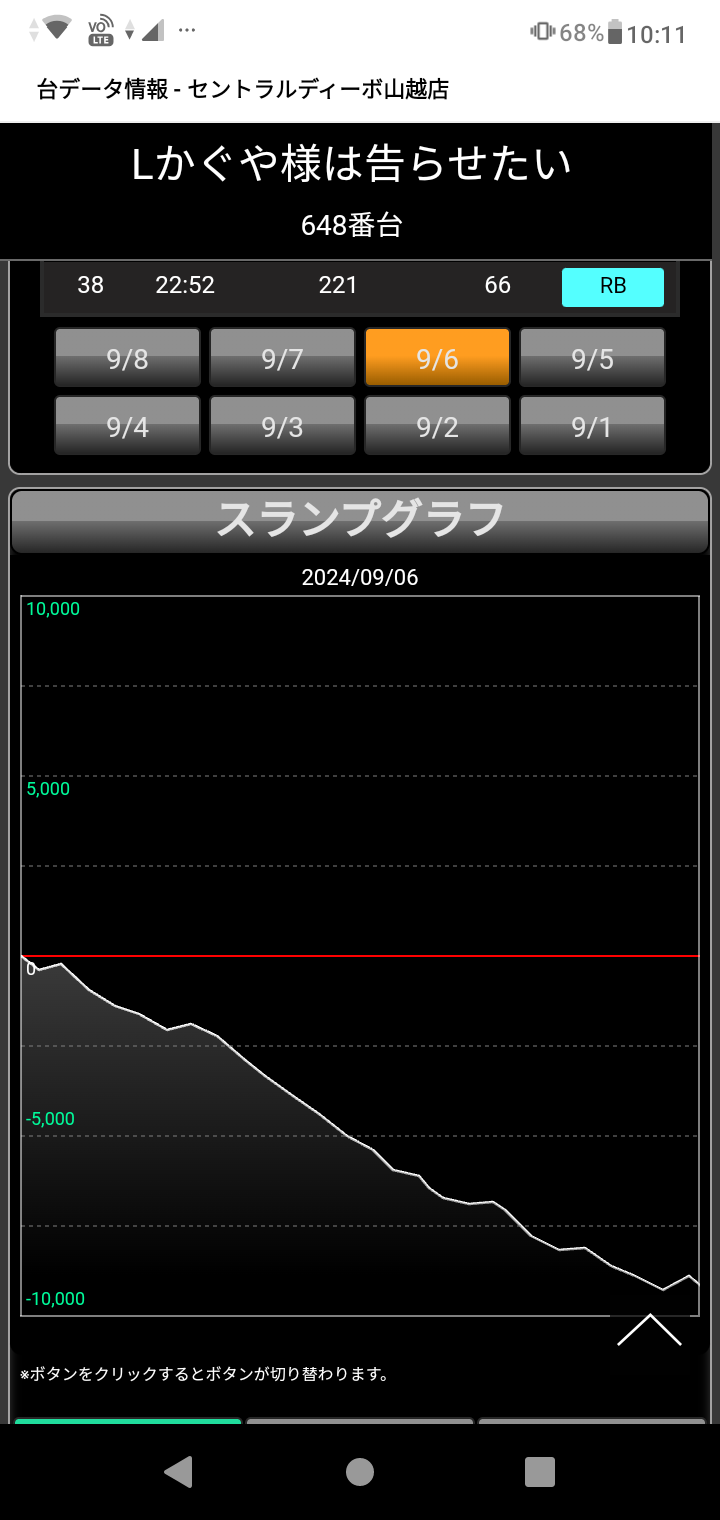Image resolution: width=720 pixels, height=1520 pixels.
Task: Select the 9/8 date button
Action: (x=127, y=358)
